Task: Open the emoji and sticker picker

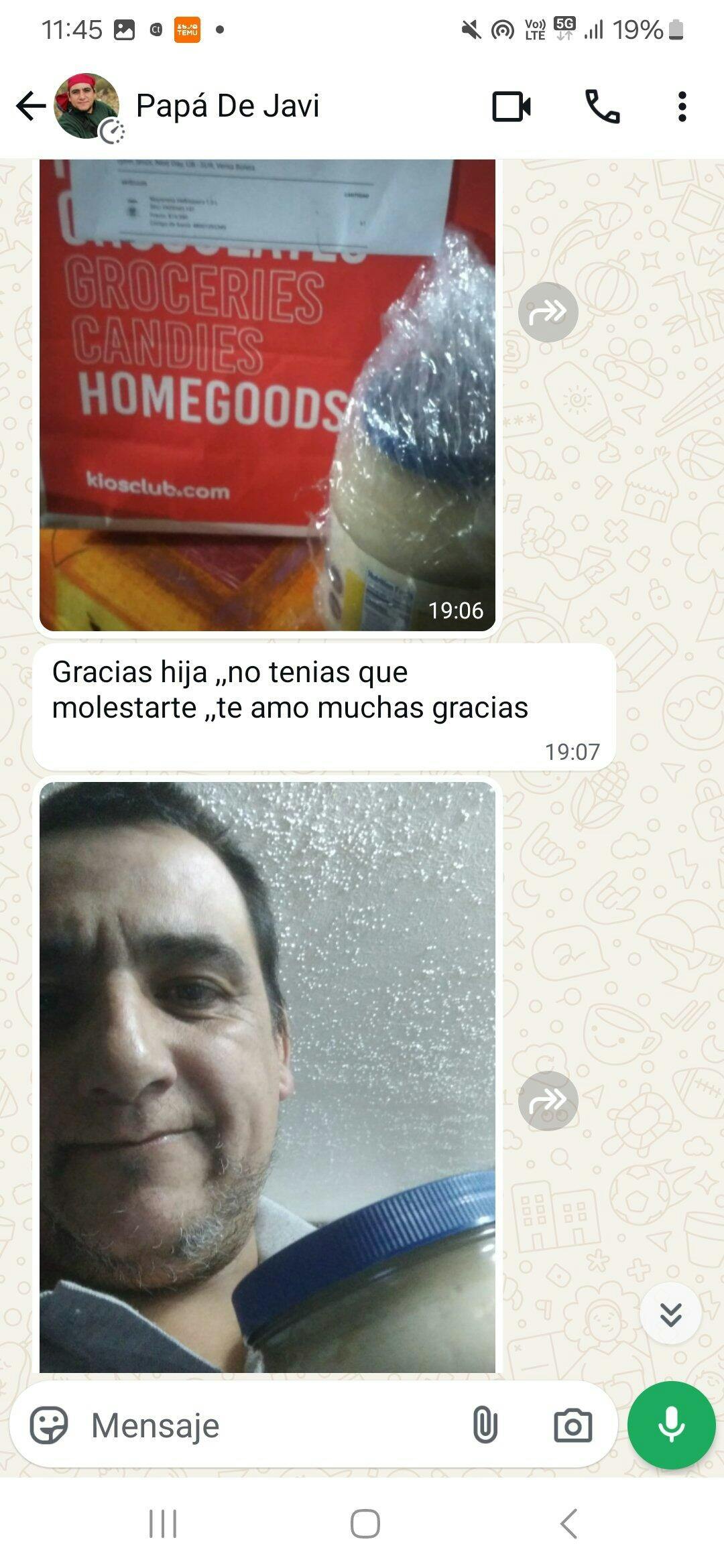Action: [x=49, y=1425]
